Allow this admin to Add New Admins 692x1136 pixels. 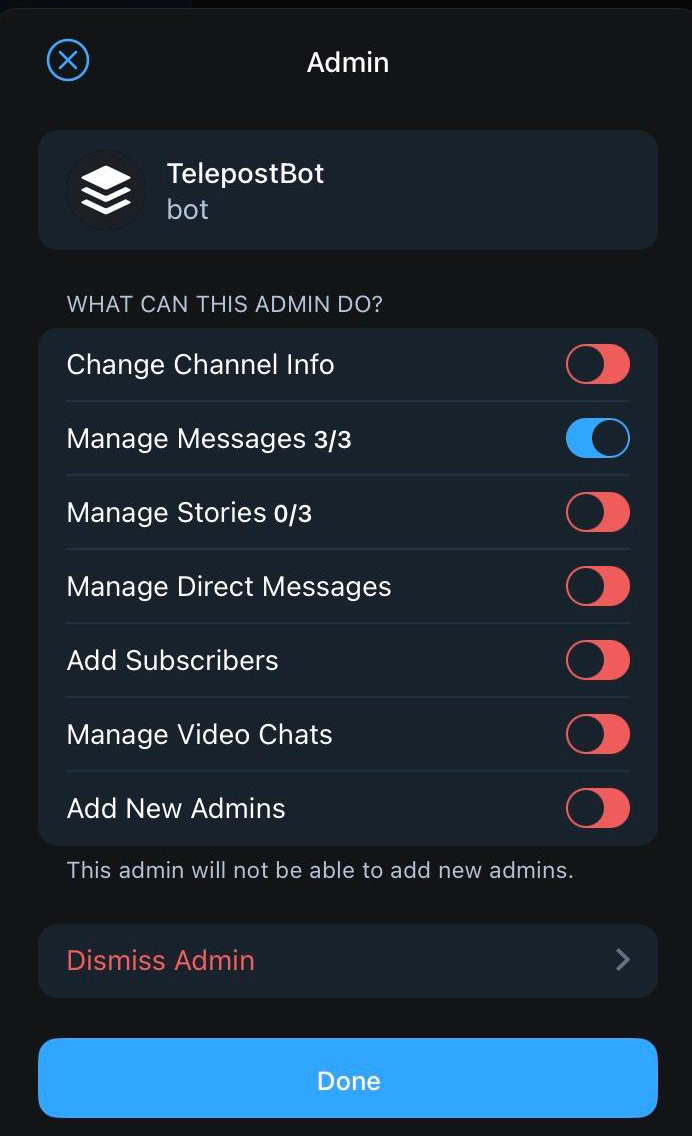pos(597,808)
